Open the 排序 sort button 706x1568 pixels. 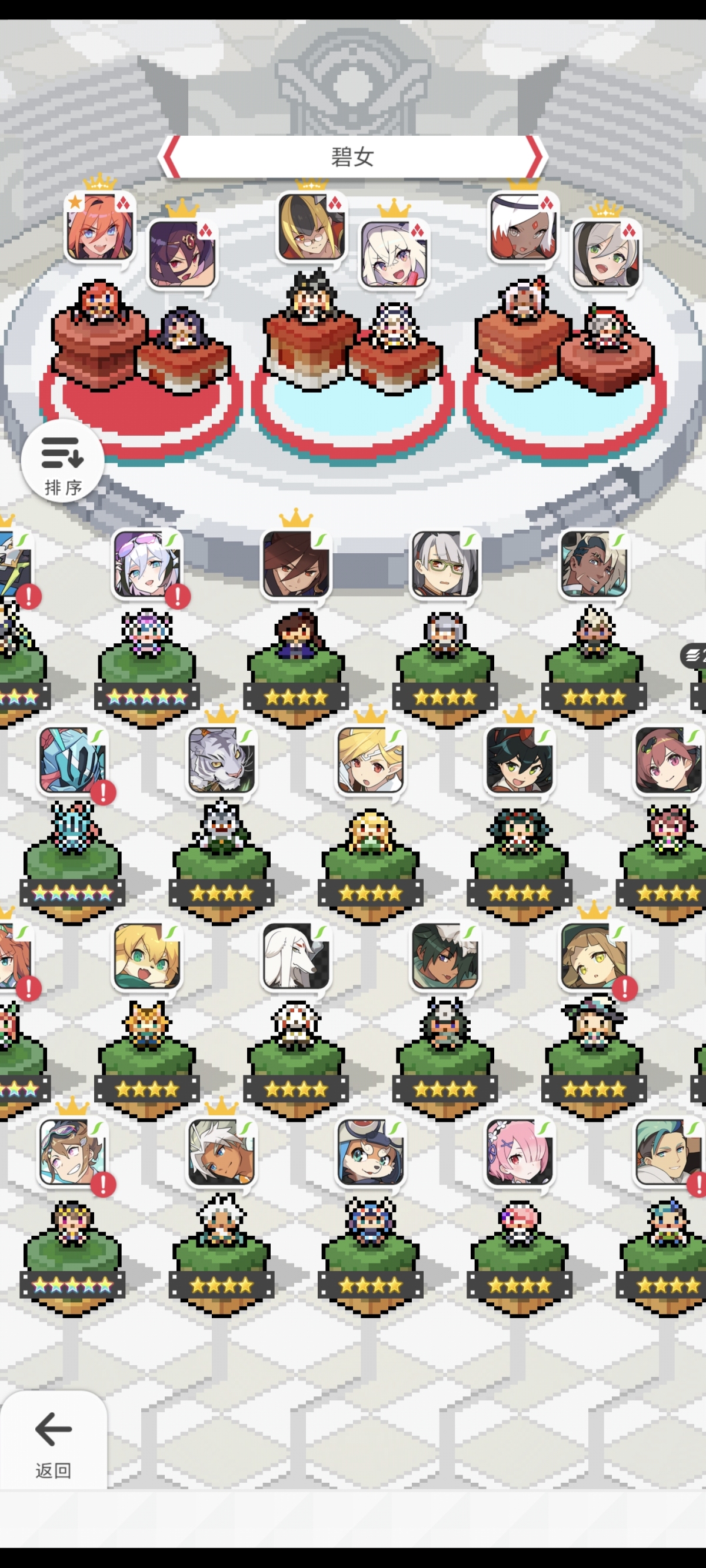point(62,461)
